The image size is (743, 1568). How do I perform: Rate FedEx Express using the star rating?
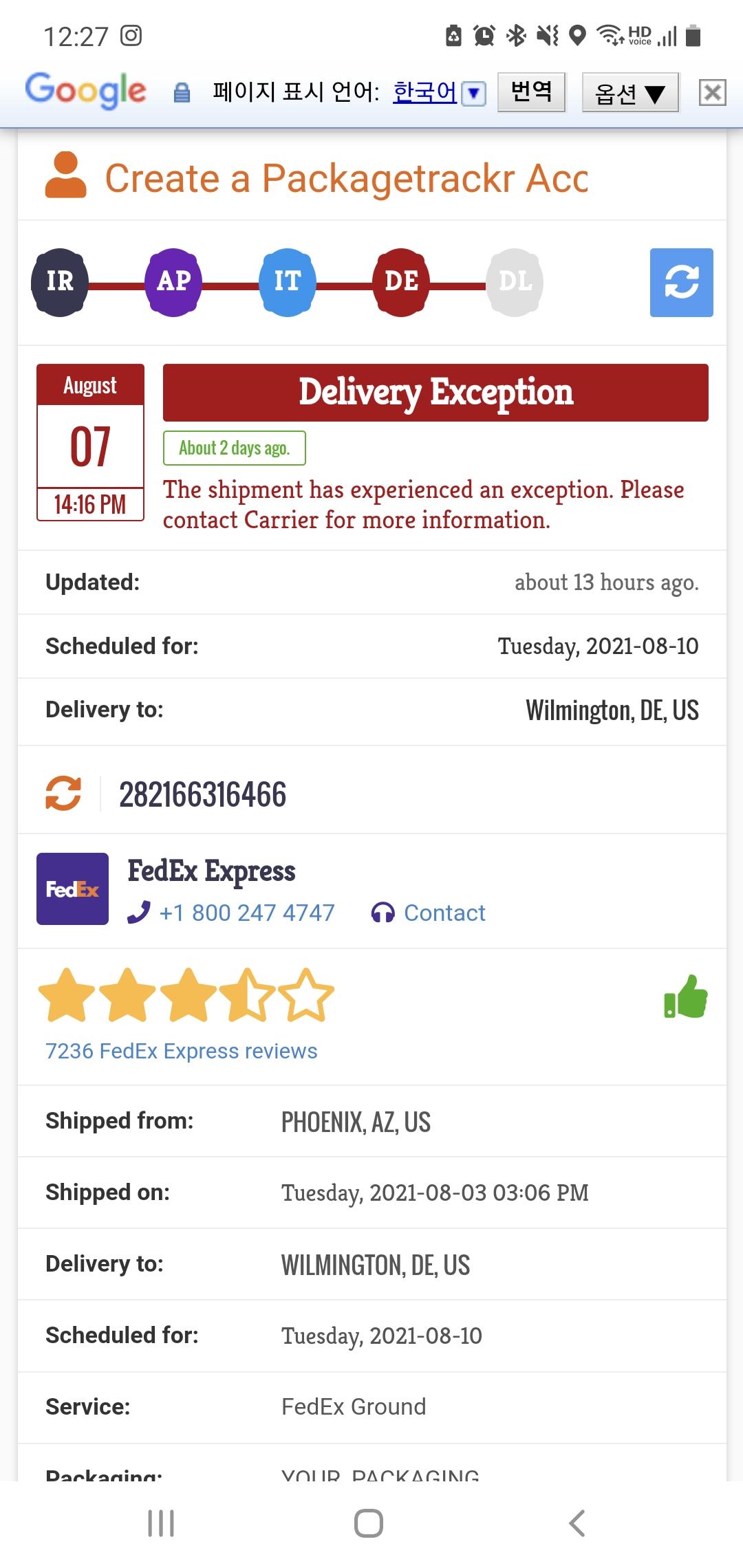pos(186,995)
